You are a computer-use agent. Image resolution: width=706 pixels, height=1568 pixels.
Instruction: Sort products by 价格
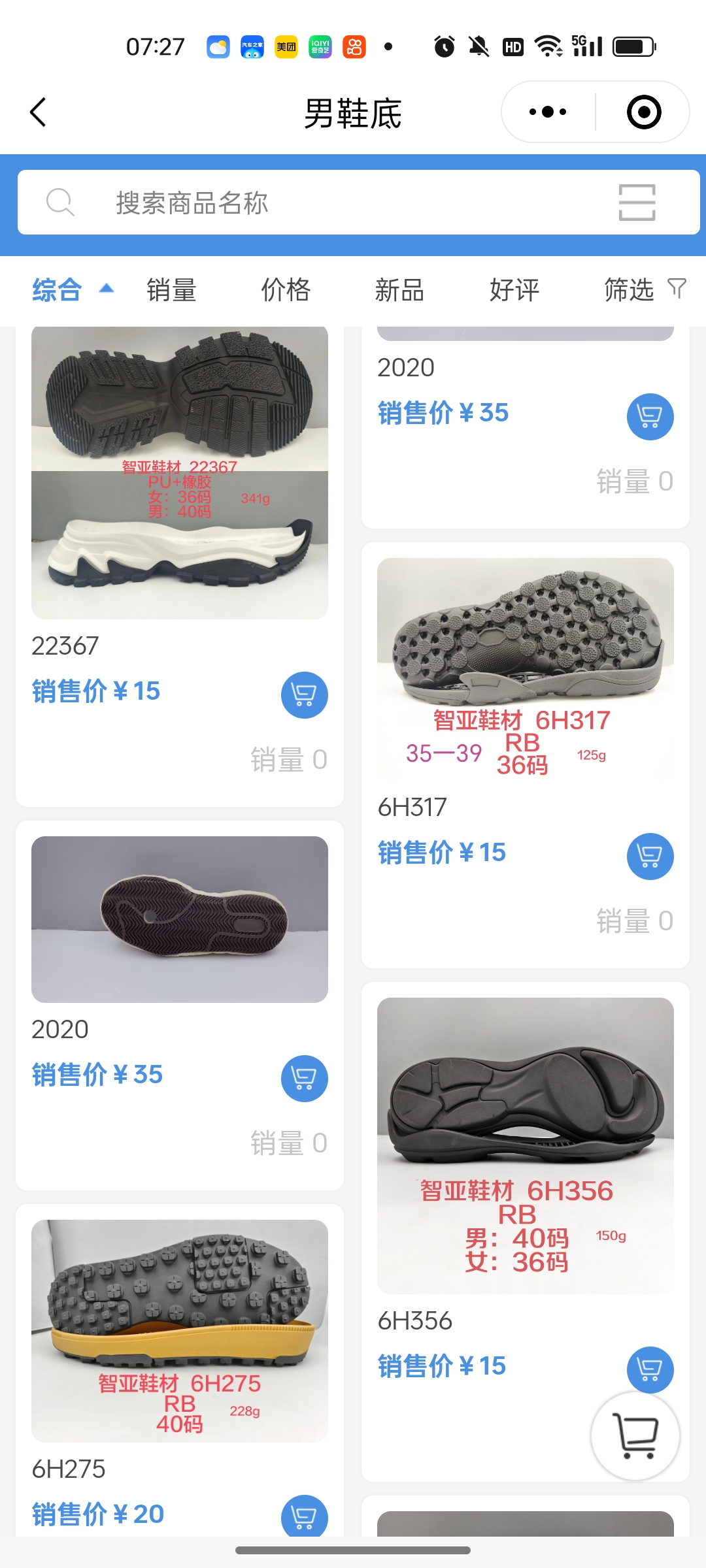[x=286, y=289]
